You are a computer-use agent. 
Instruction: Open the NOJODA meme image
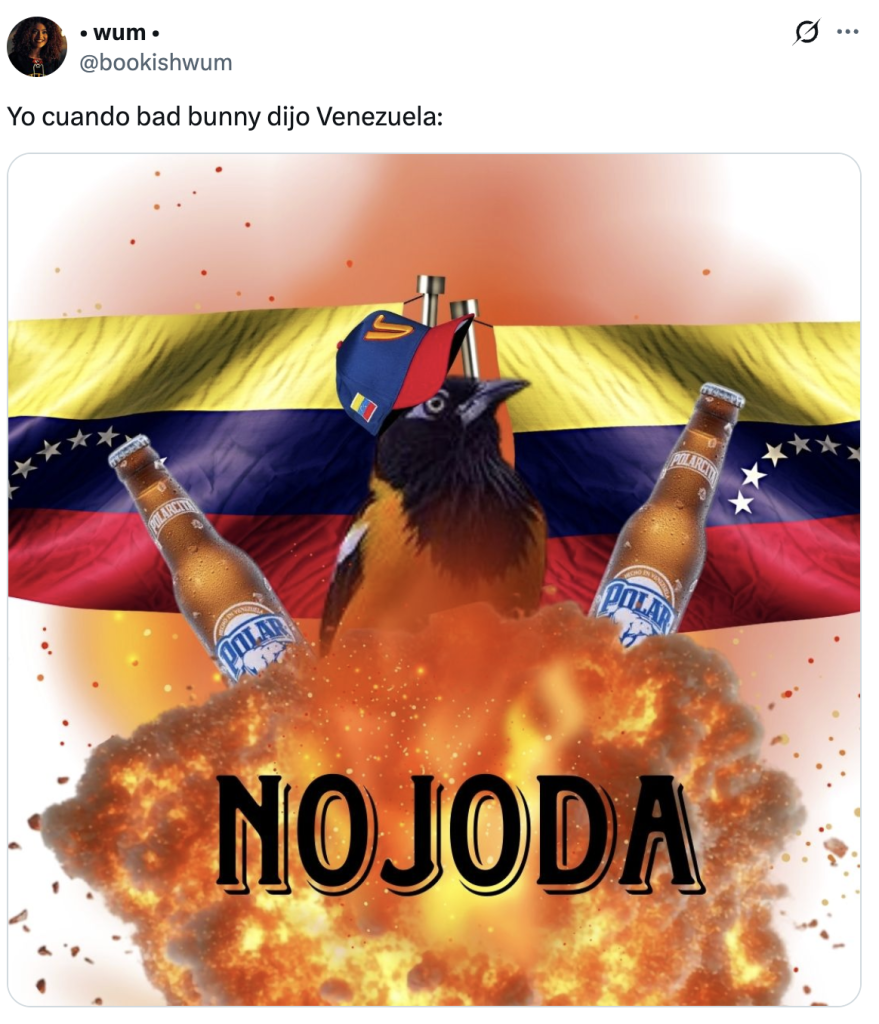[434, 579]
